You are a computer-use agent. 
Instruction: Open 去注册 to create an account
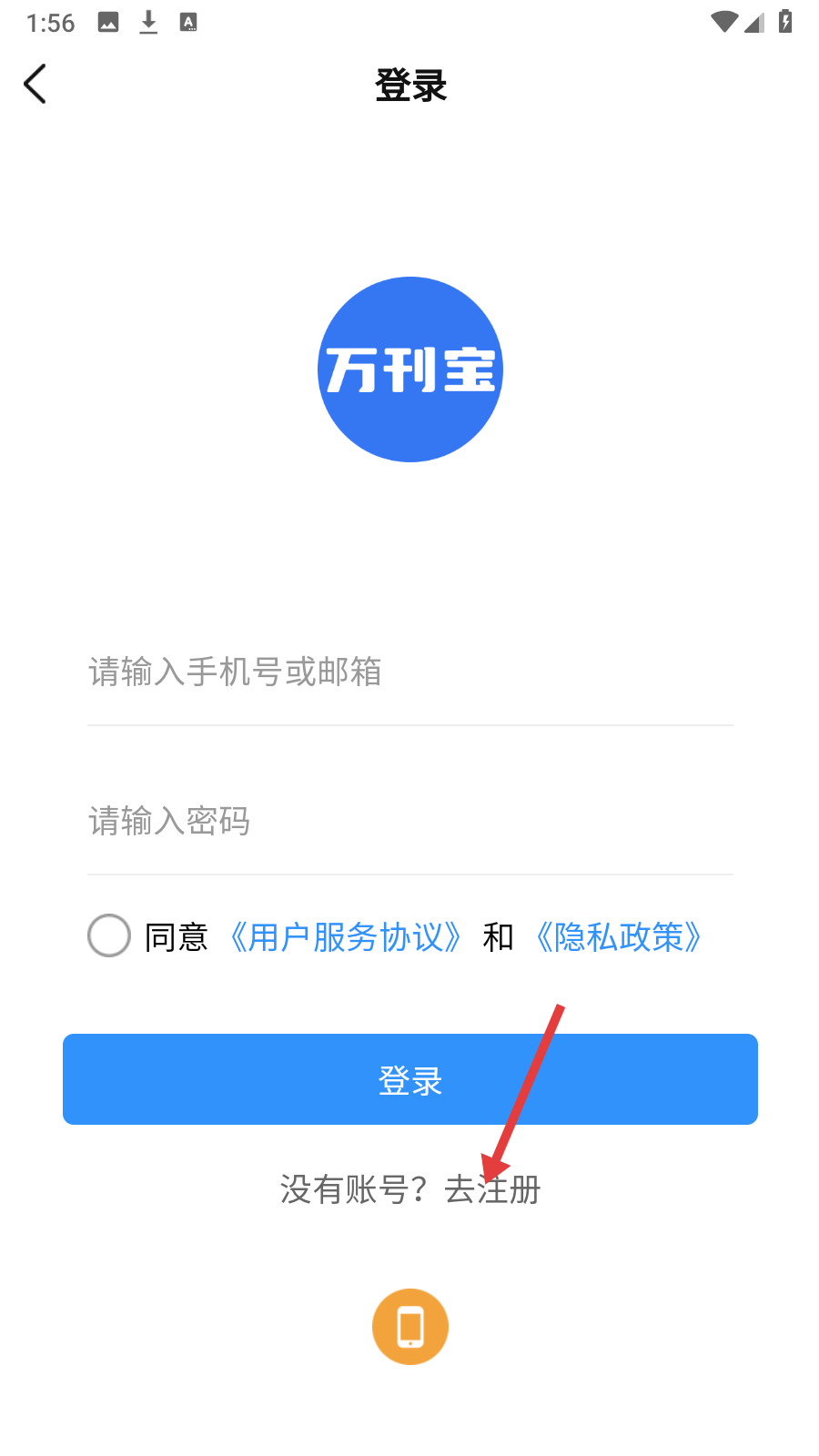(492, 1189)
